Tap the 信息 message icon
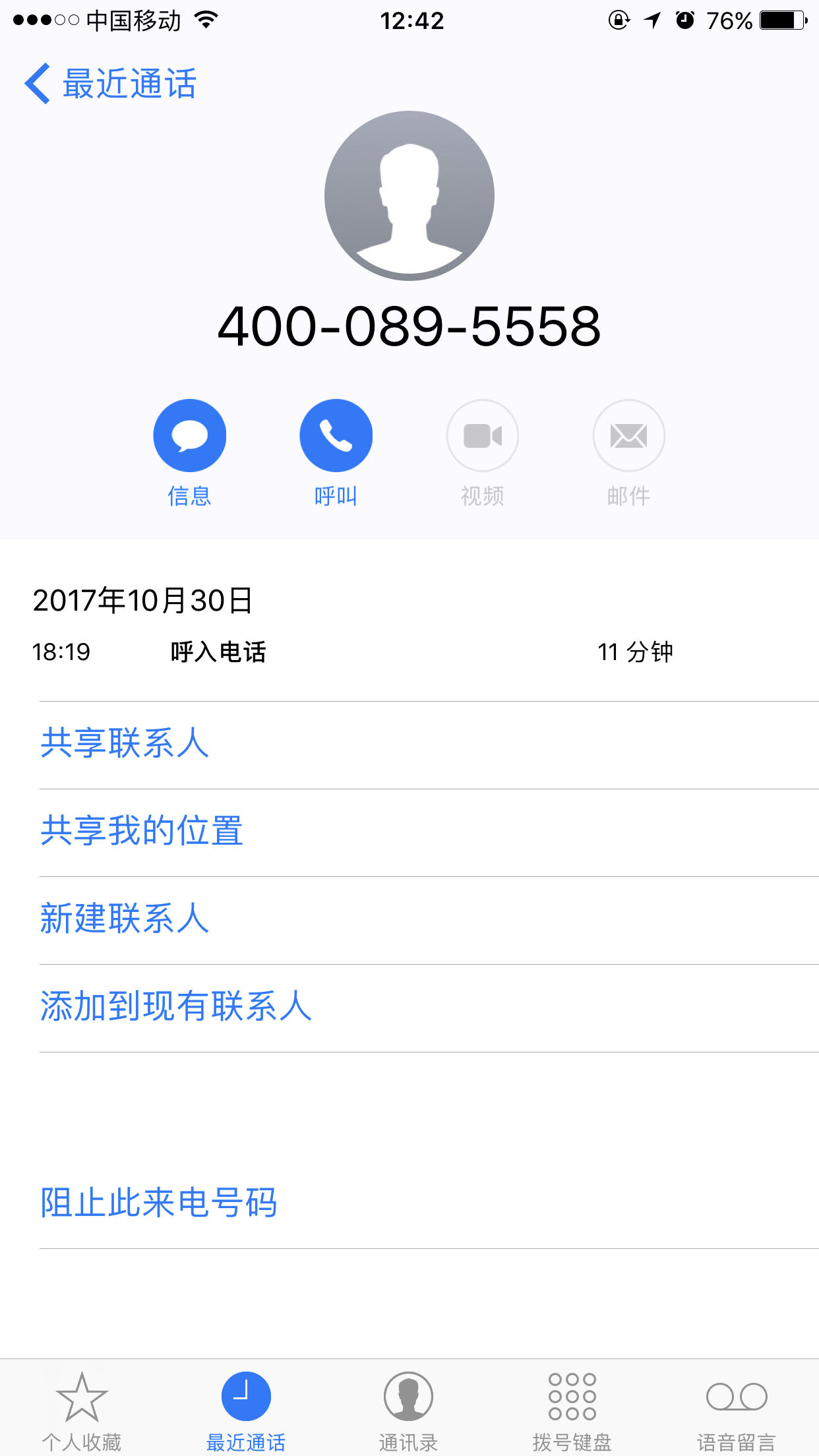This screenshot has width=819, height=1456. 190,435
